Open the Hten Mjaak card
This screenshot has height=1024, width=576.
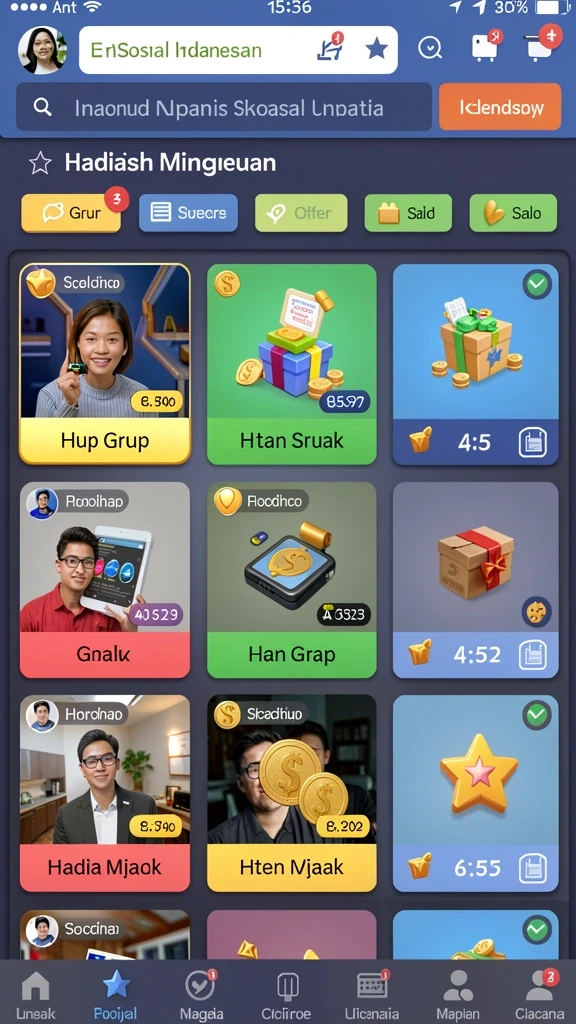coord(292,793)
